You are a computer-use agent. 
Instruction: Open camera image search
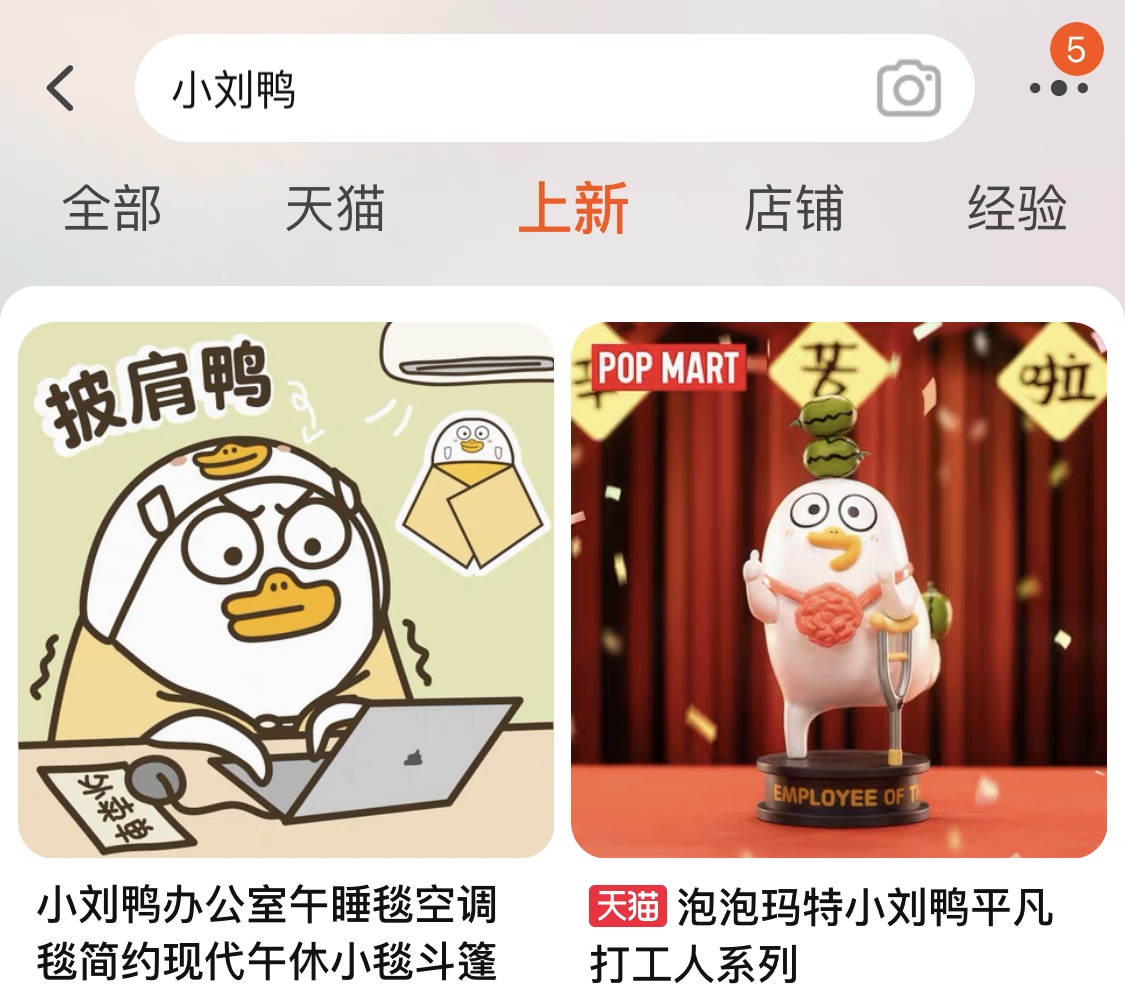pyautogui.click(x=908, y=90)
